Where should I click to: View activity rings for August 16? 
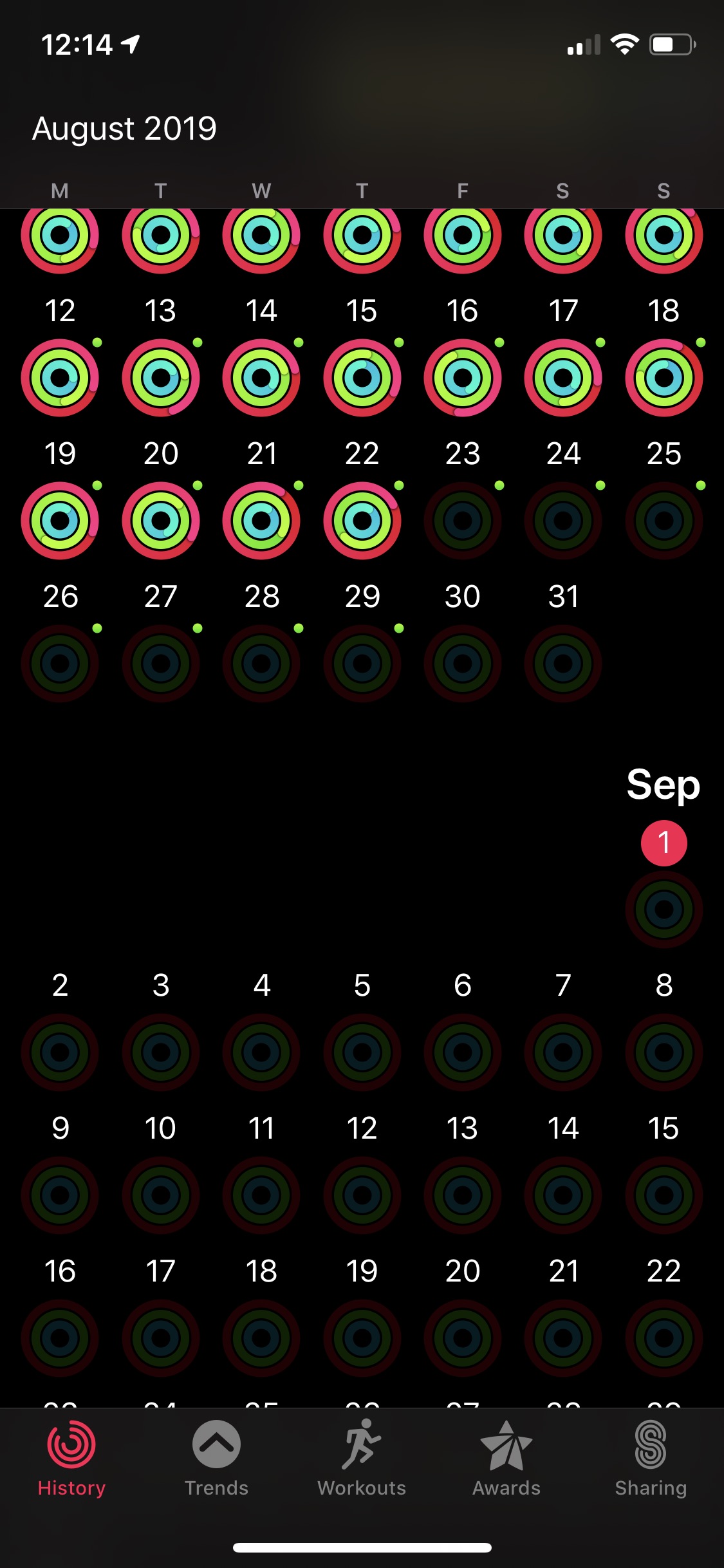coord(463,378)
